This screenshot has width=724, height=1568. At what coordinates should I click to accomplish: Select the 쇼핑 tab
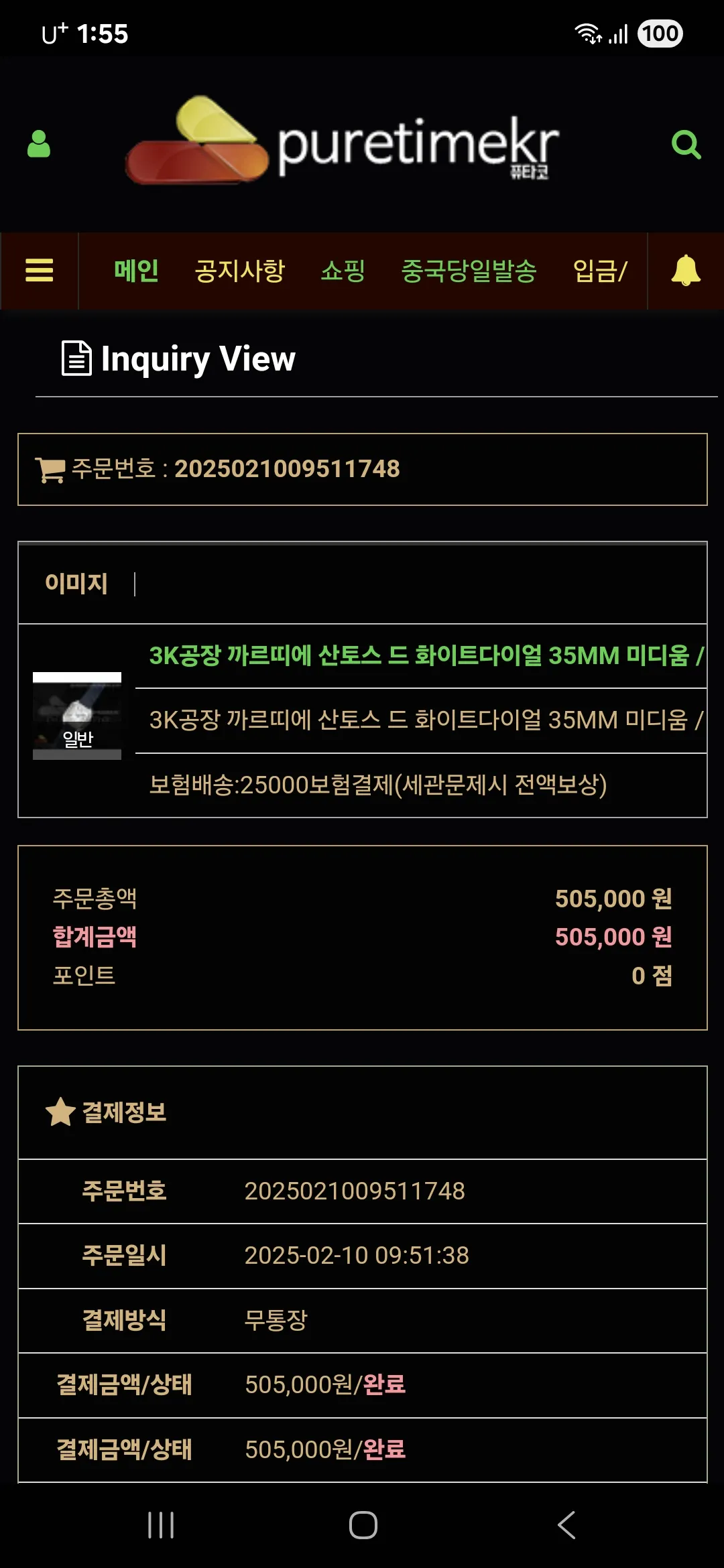343,271
